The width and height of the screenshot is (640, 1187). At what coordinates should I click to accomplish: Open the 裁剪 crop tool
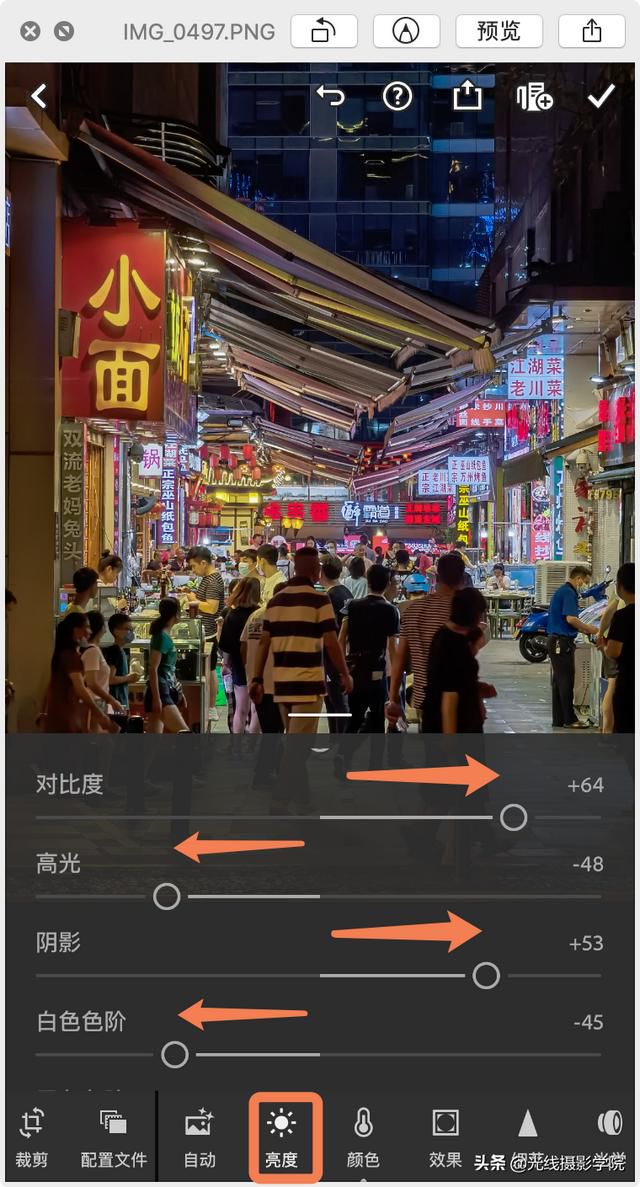point(32,1138)
